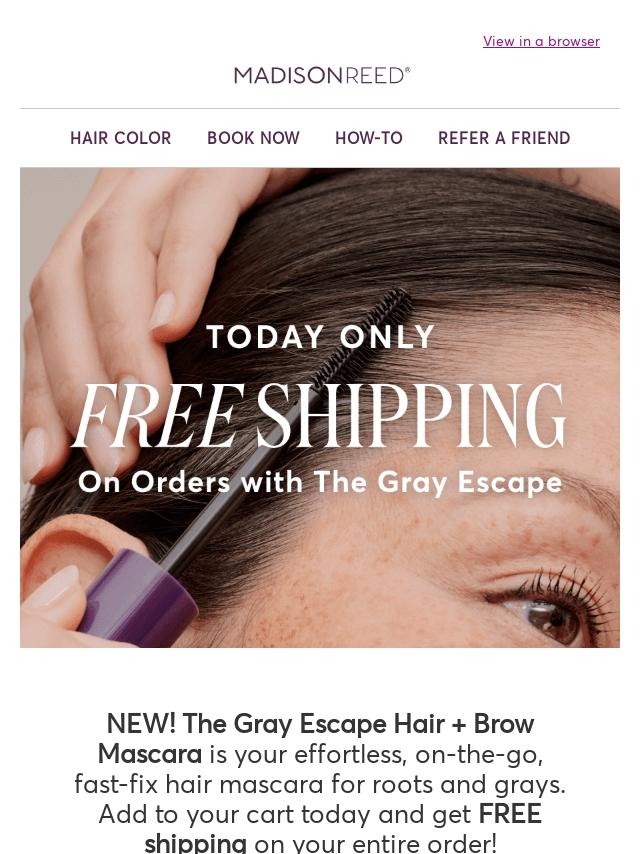
Task: Open the View in a browser link
Action: (x=541, y=41)
